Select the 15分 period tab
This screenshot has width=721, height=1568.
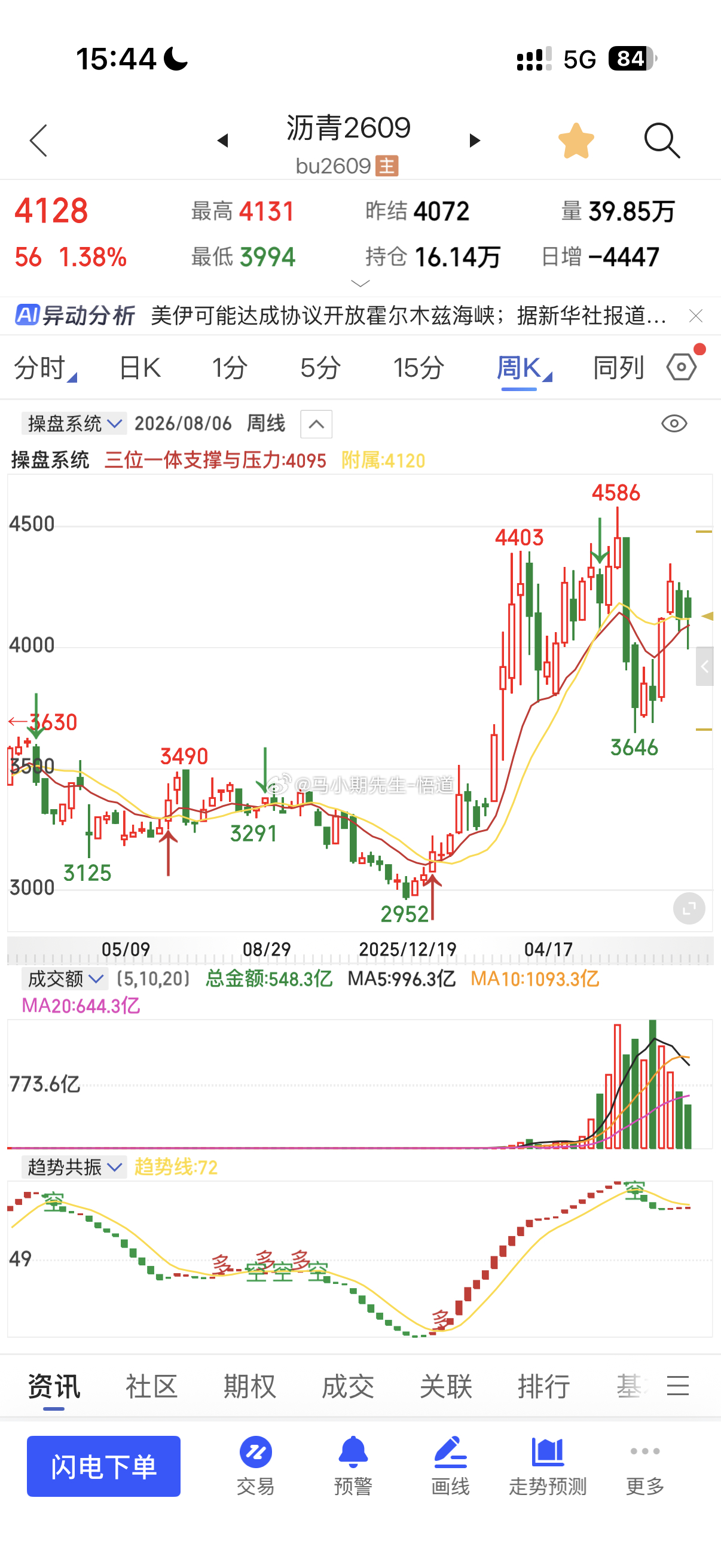(418, 368)
